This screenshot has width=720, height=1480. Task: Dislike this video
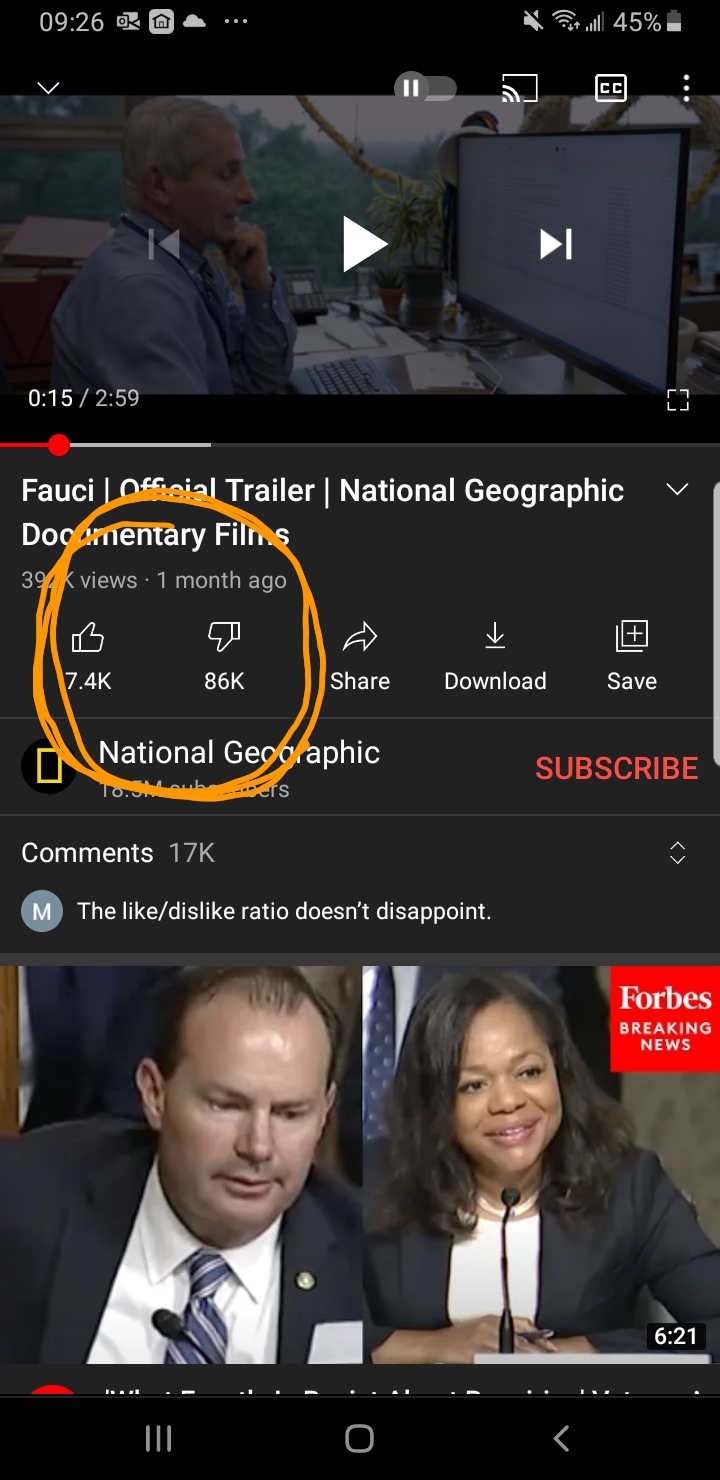click(x=224, y=655)
